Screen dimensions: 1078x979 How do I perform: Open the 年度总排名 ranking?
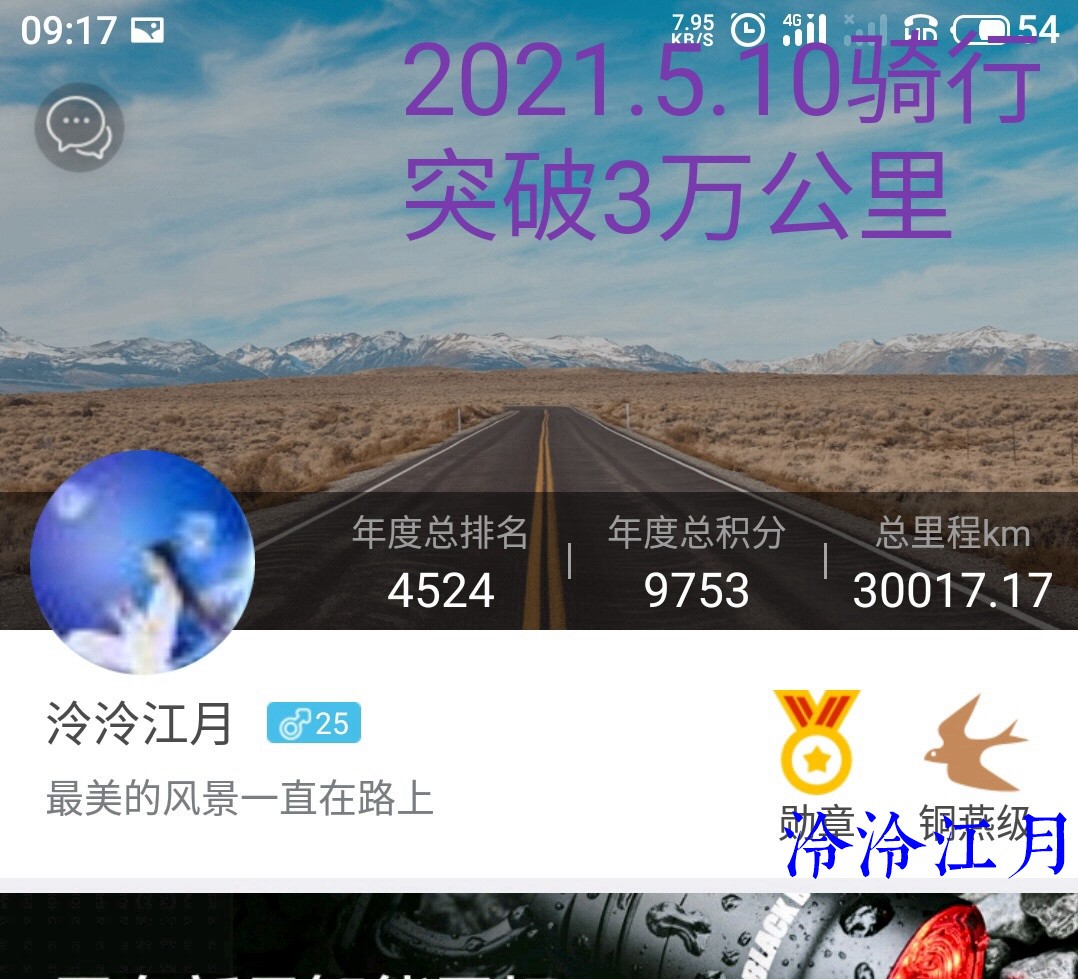(x=440, y=564)
